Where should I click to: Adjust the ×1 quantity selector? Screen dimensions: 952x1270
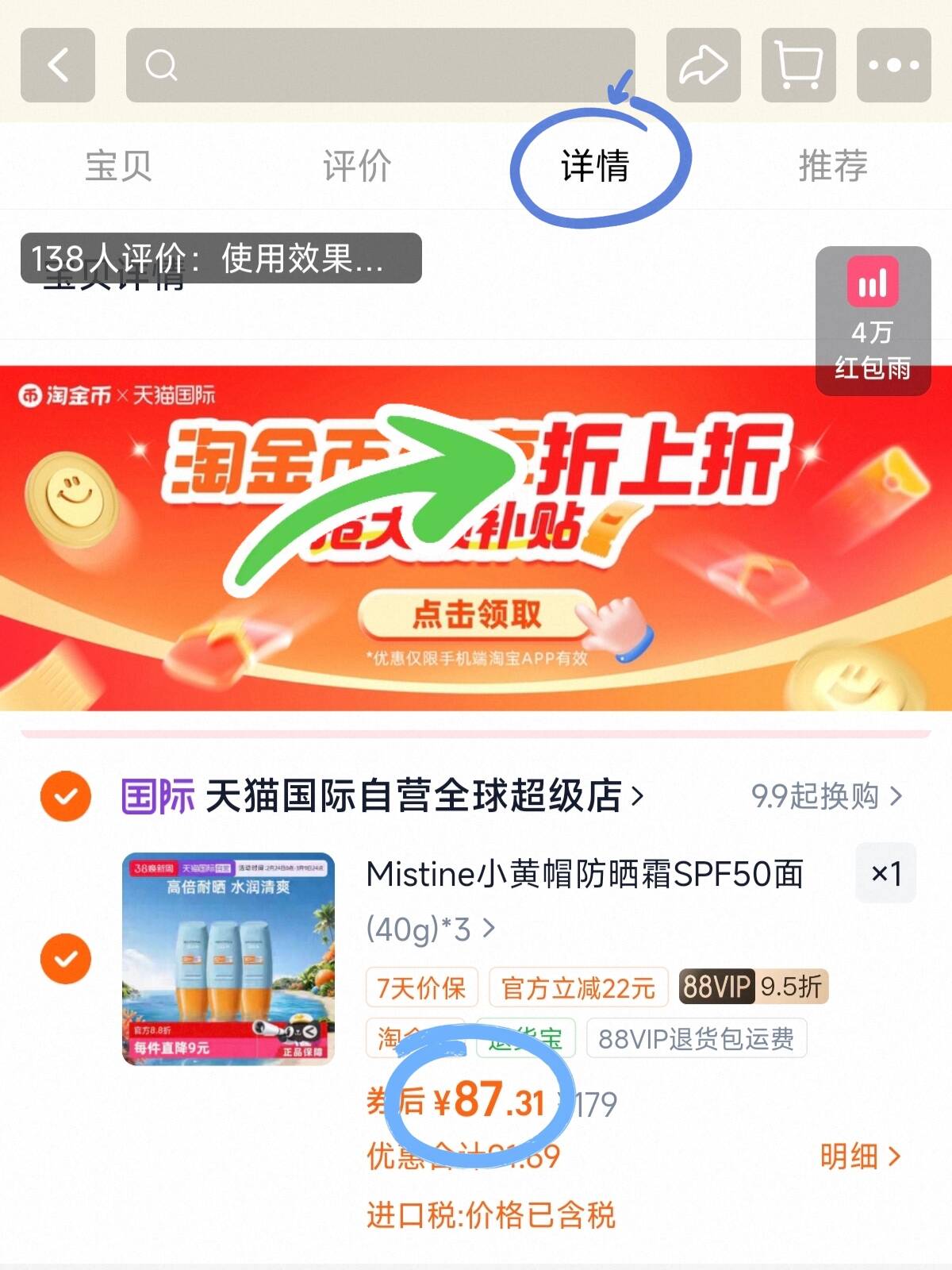click(886, 874)
